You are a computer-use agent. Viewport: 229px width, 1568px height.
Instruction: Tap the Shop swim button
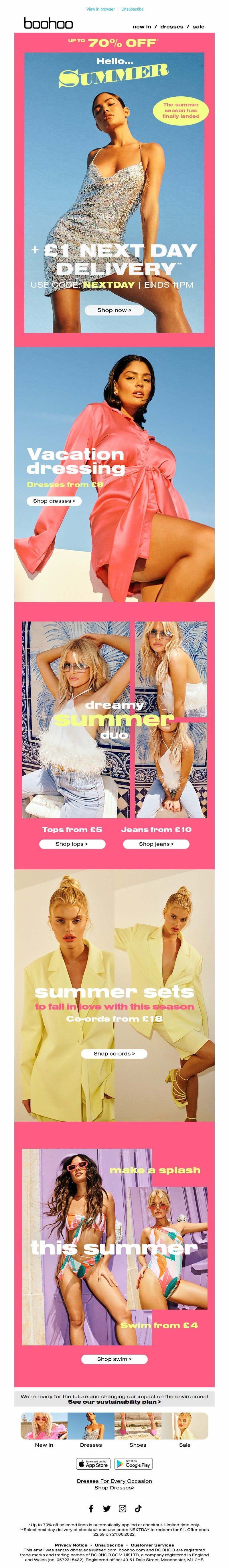114,1359
